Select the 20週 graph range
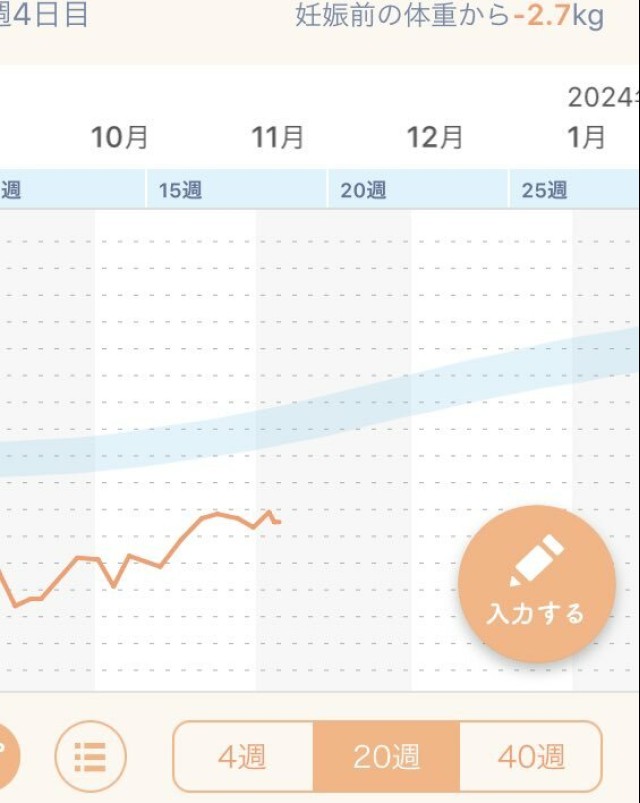This screenshot has height=803, width=640. (386, 757)
